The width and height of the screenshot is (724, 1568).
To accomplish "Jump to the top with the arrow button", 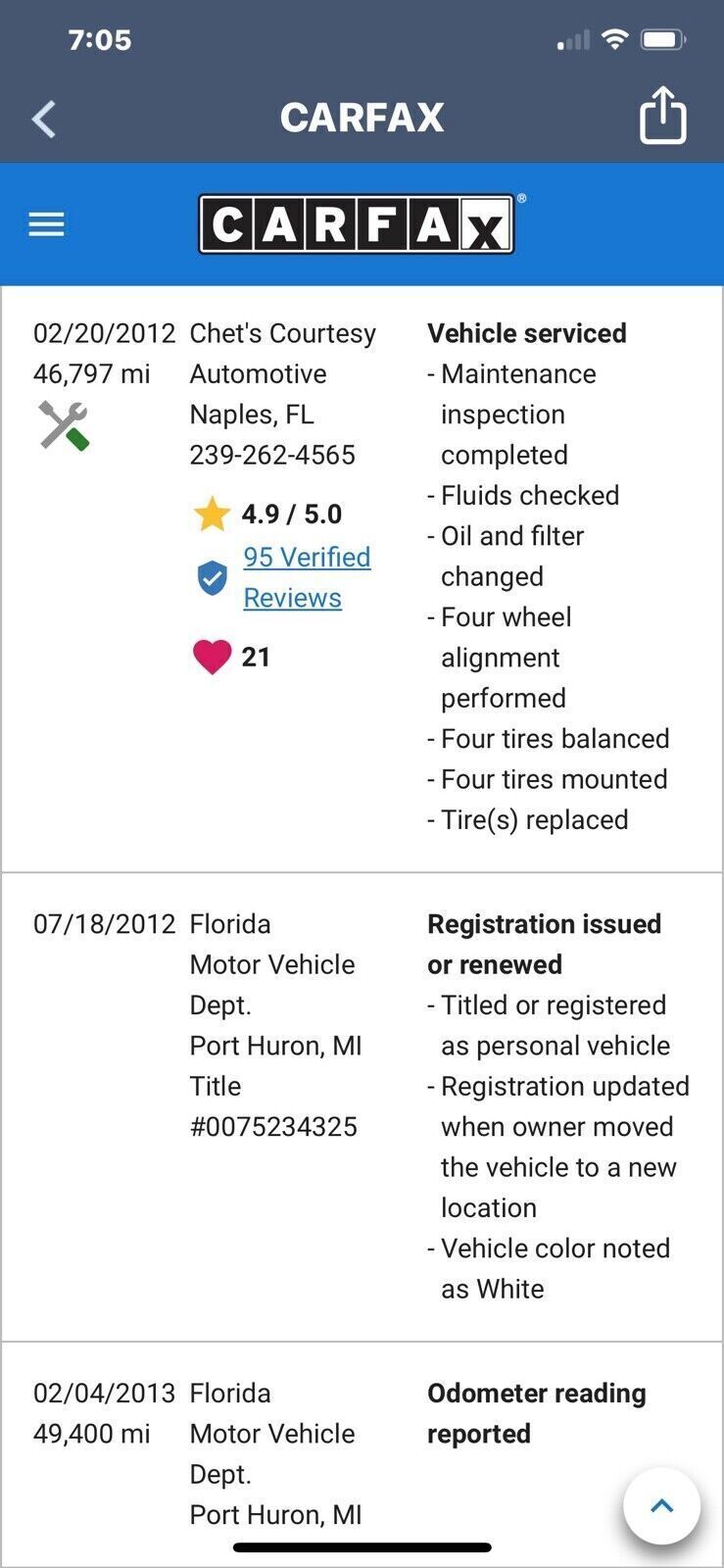I will pos(662,1506).
